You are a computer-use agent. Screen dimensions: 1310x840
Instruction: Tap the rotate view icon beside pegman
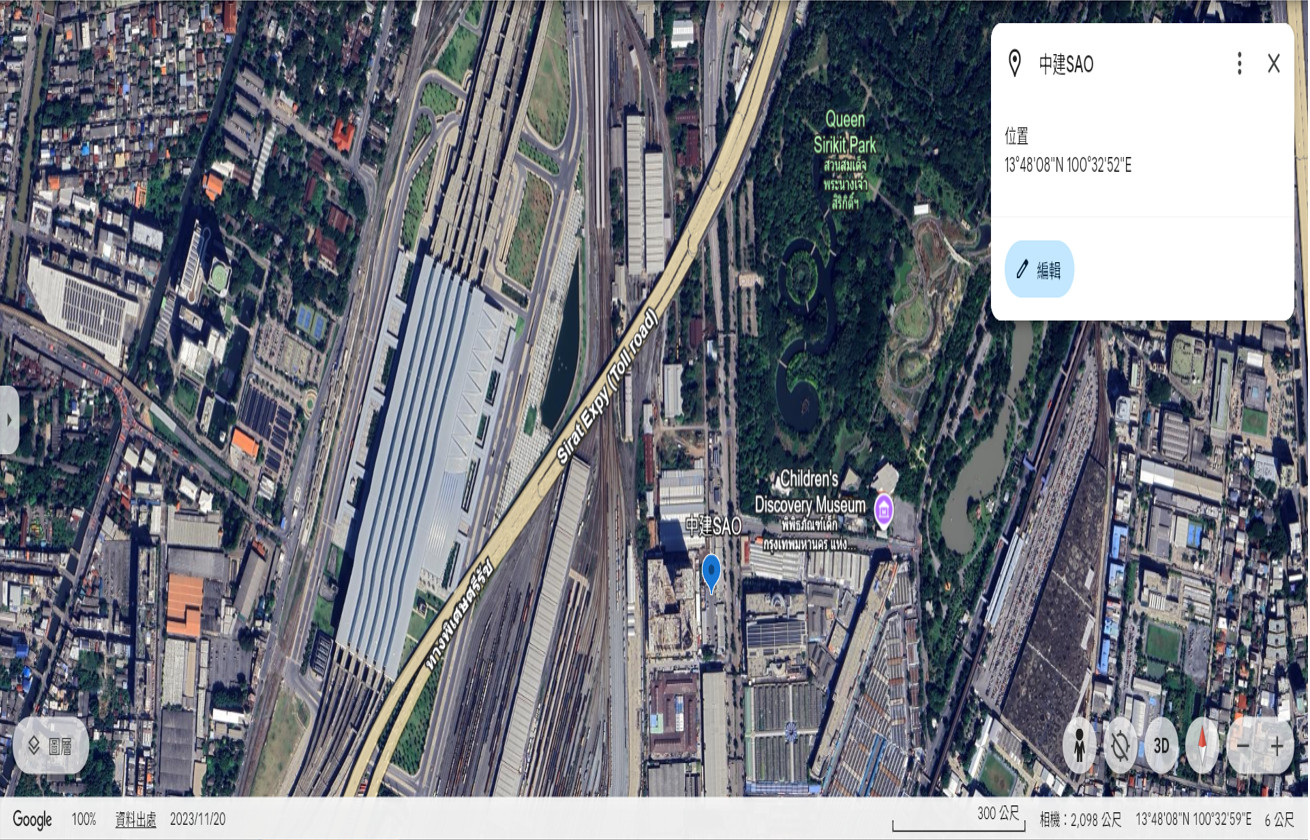coord(1120,746)
